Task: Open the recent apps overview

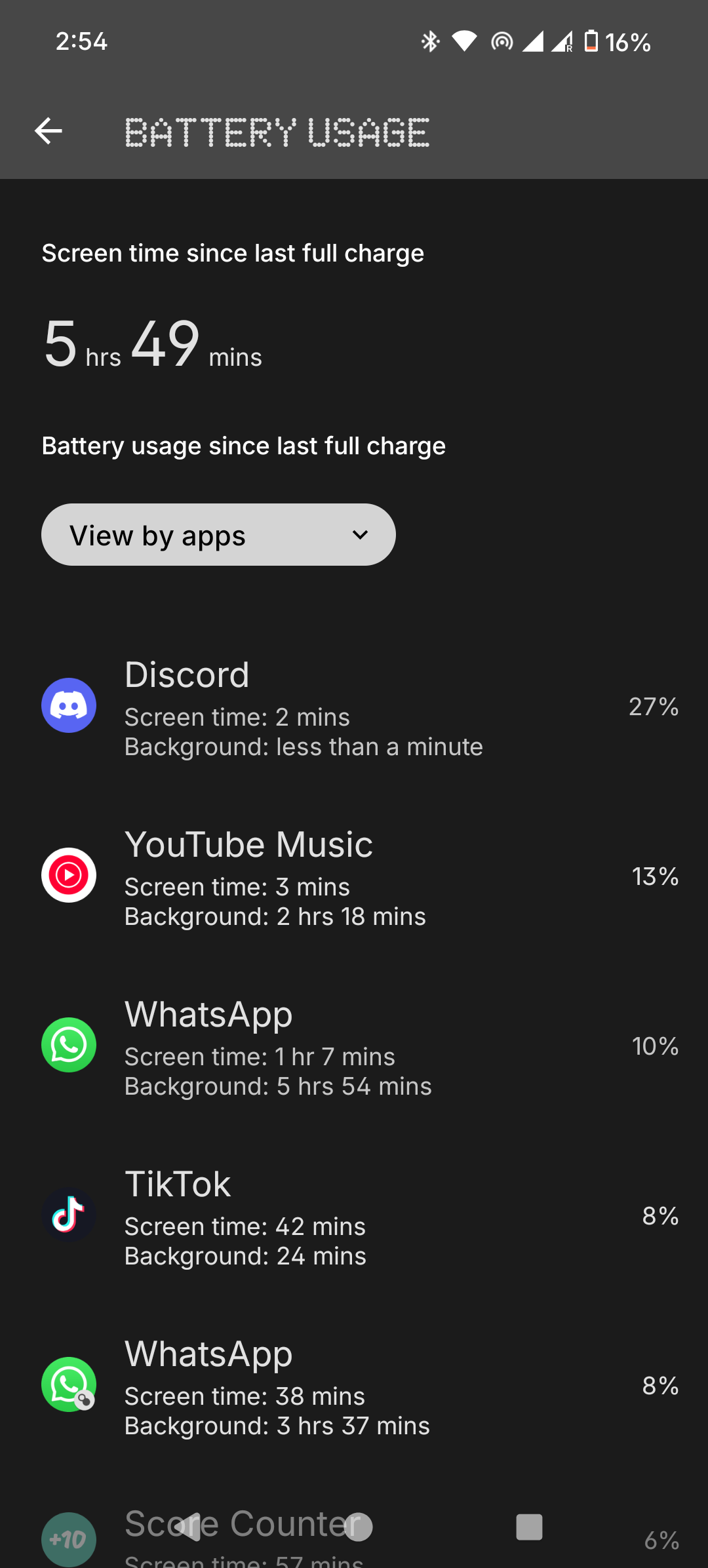Action: pos(529,1527)
